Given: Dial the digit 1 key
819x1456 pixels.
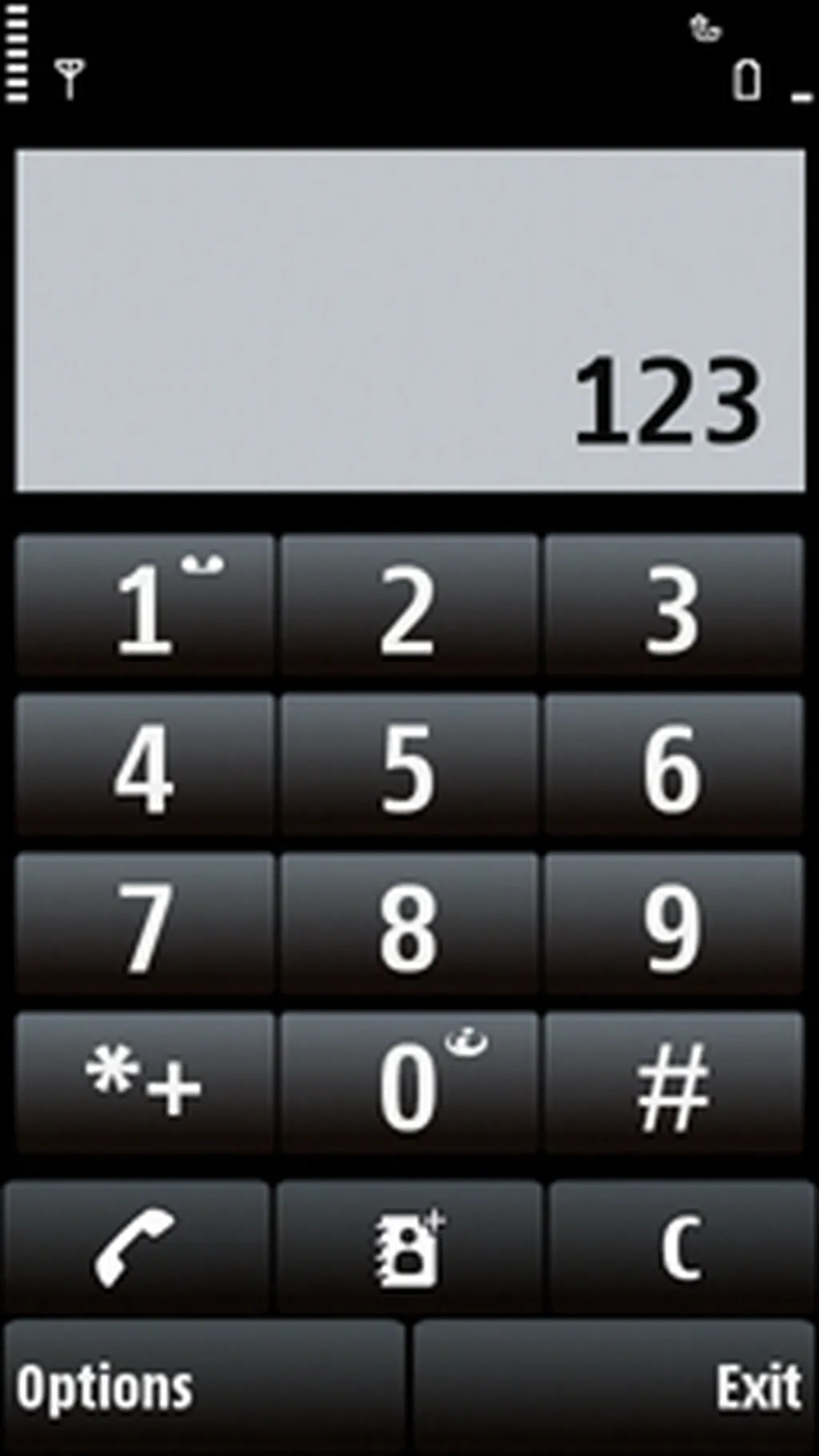Looking at the screenshot, I should coord(144,606).
